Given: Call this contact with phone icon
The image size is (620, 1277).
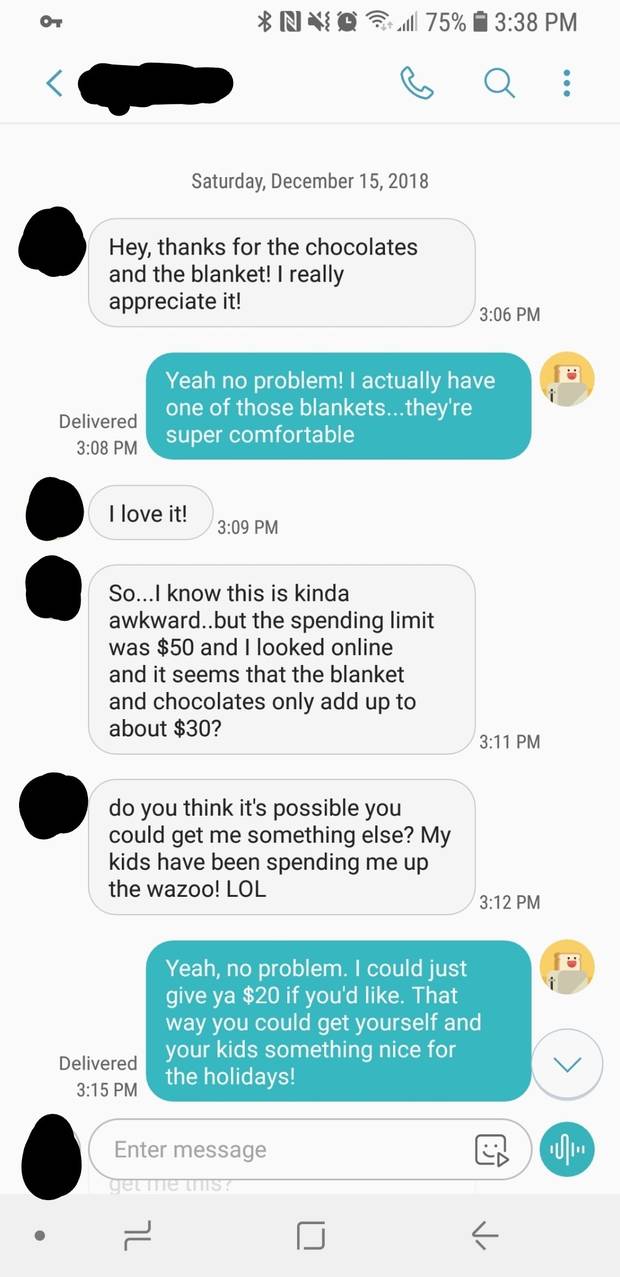Looking at the screenshot, I should (417, 83).
